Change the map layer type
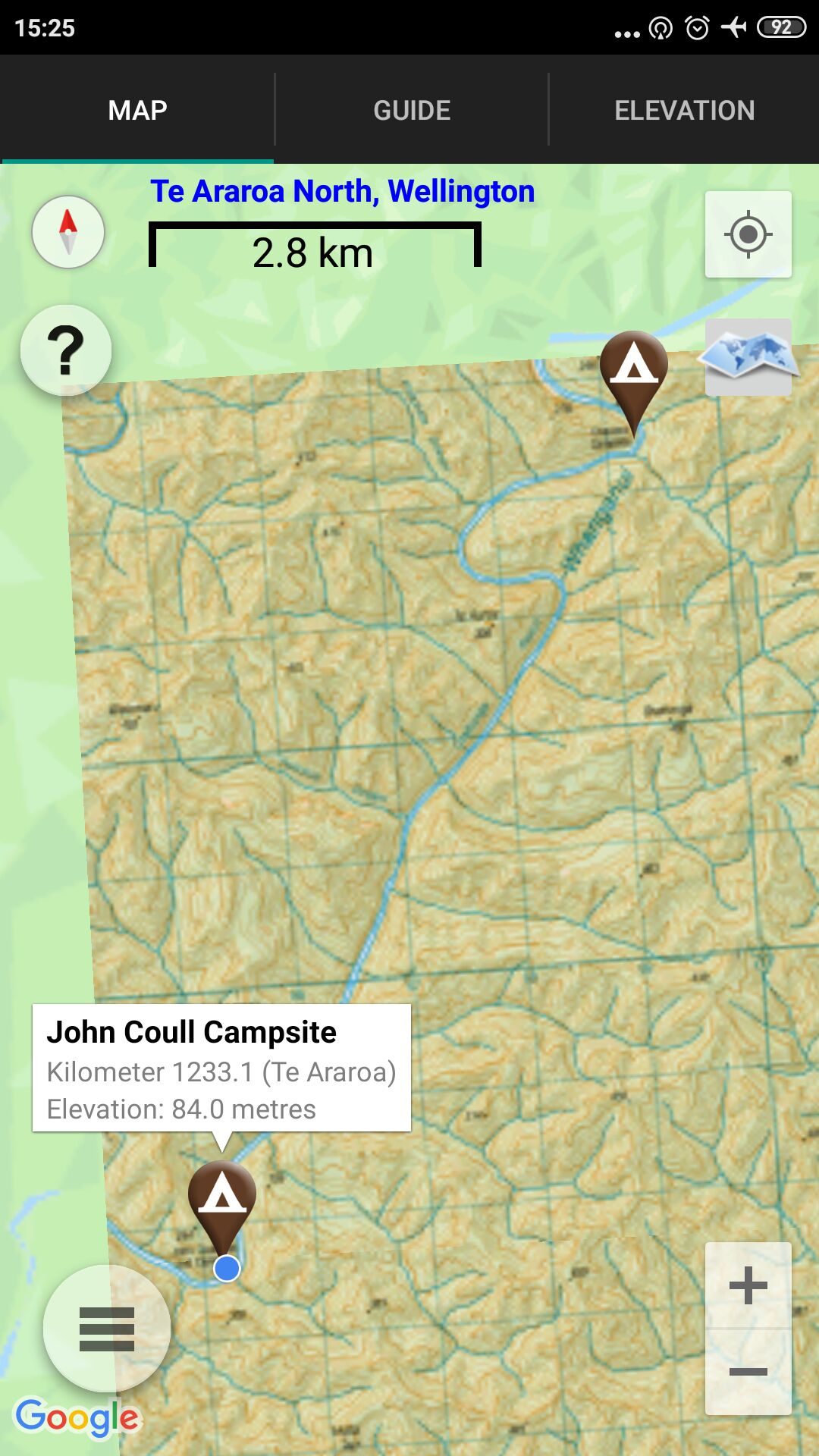 click(748, 357)
